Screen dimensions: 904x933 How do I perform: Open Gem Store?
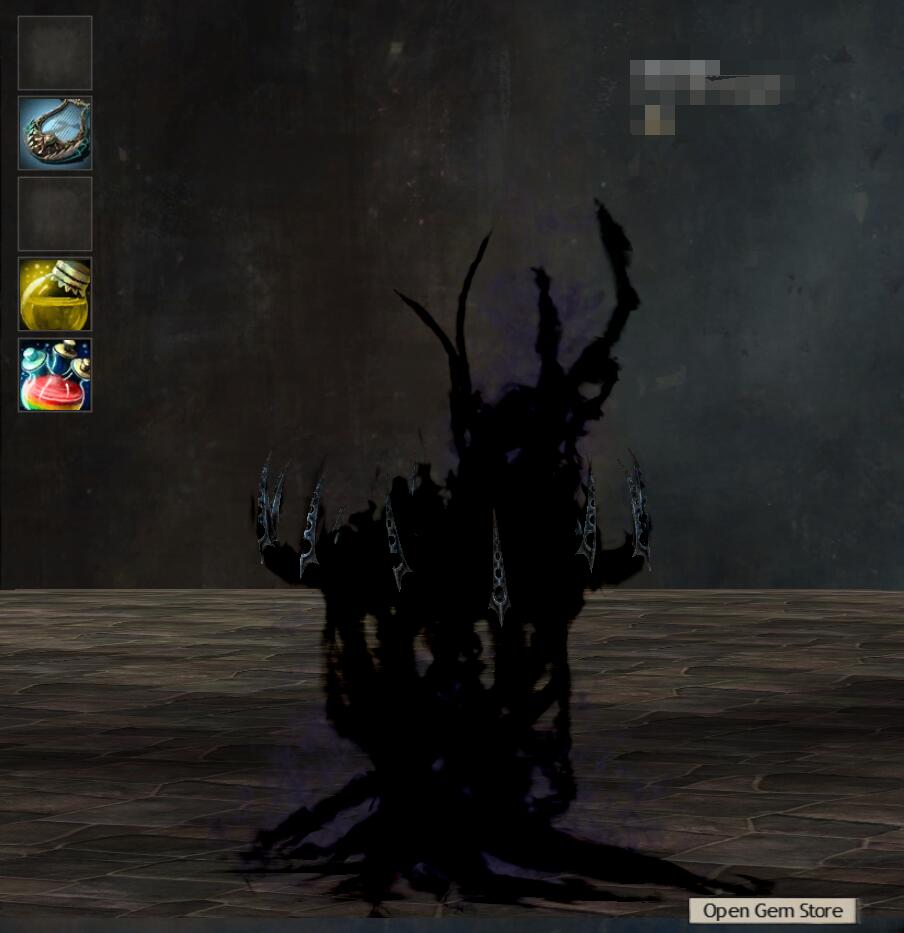coord(772,911)
